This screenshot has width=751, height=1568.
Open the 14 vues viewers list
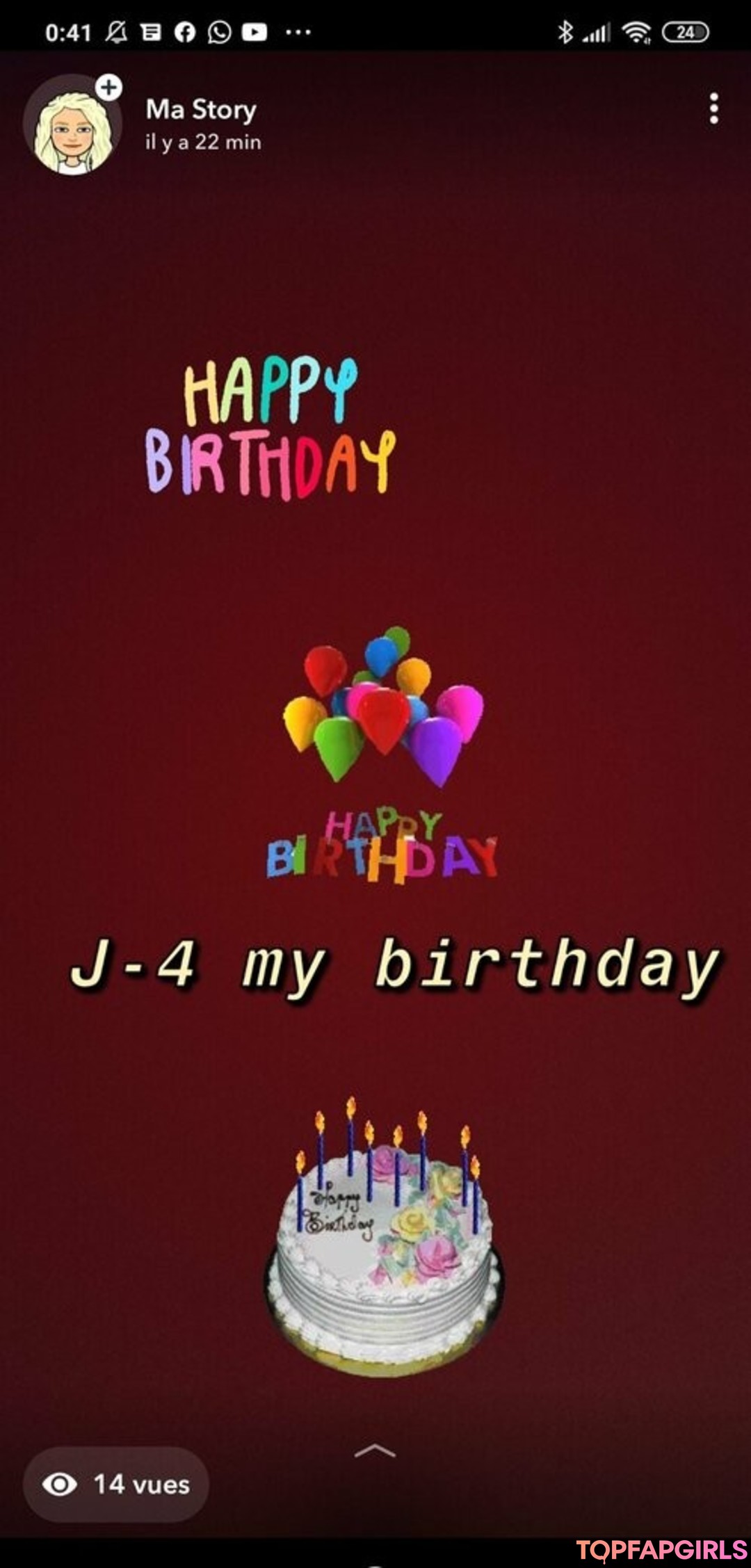(x=116, y=1484)
